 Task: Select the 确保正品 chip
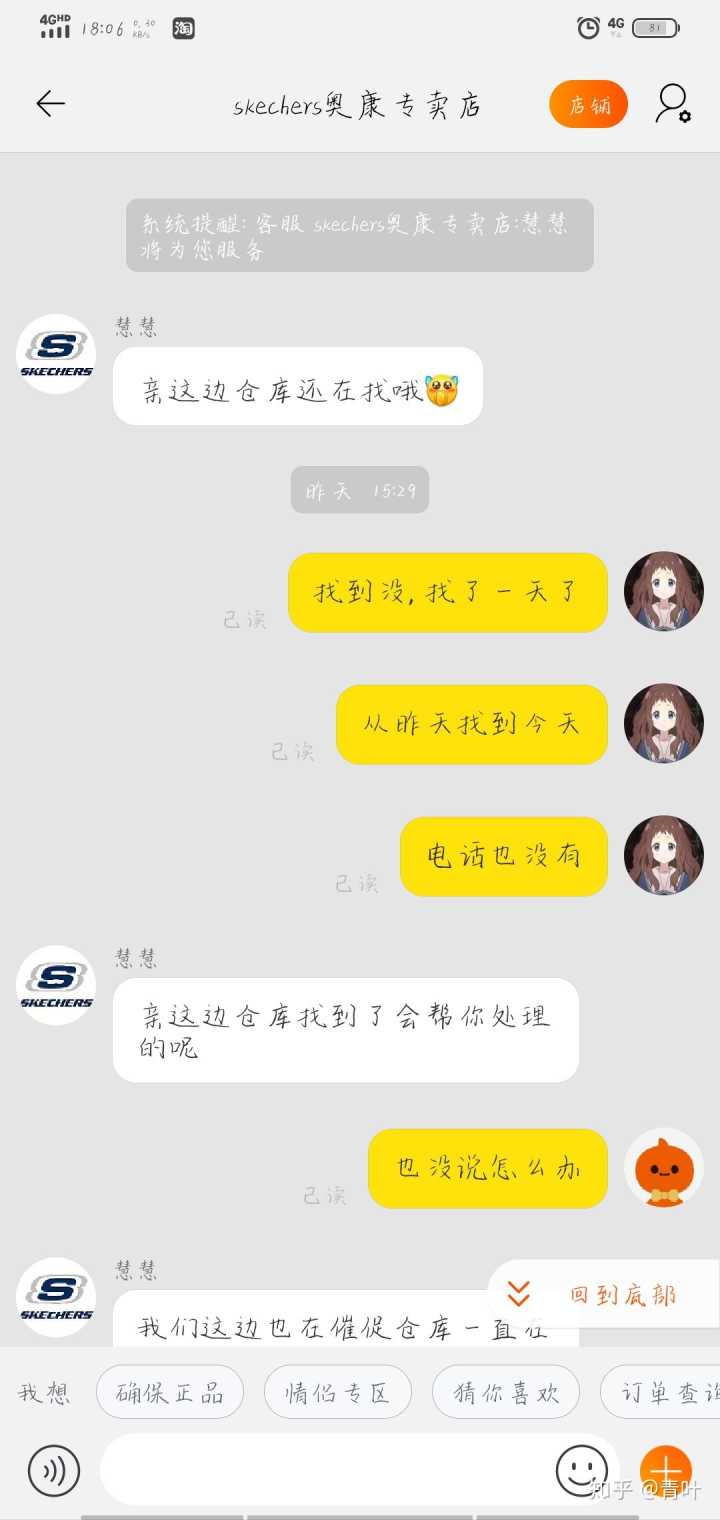pyautogui.click(x=169, y=1392)
